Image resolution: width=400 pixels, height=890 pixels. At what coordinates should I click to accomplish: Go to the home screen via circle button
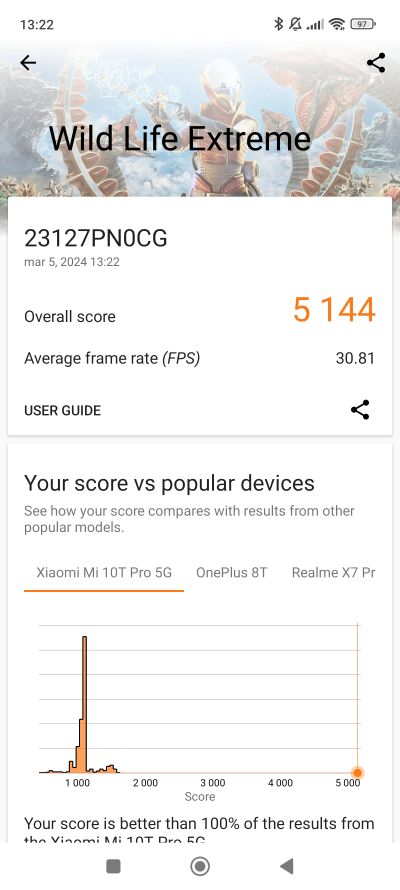point(200,866)
